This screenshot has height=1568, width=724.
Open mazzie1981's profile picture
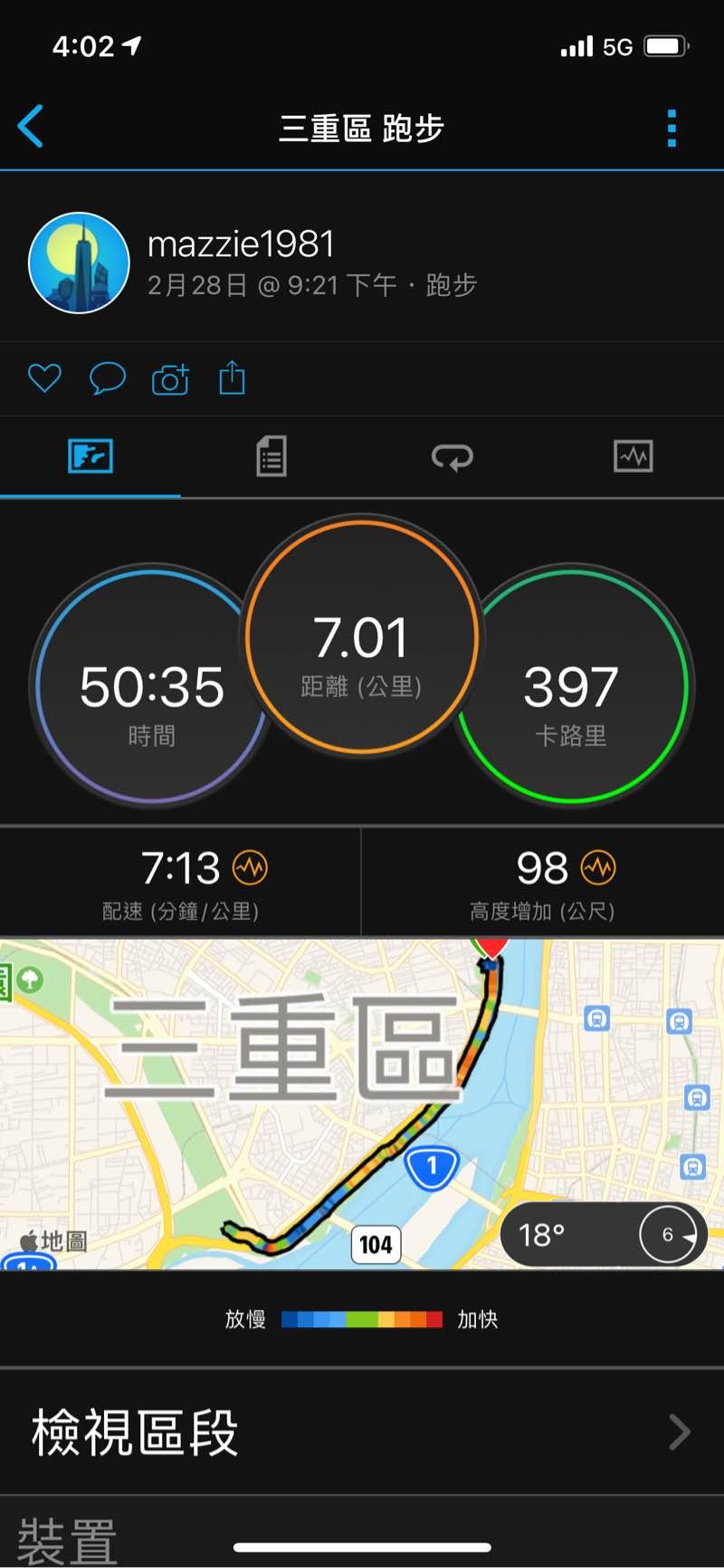pyautogui.click(x=80, y=263)
